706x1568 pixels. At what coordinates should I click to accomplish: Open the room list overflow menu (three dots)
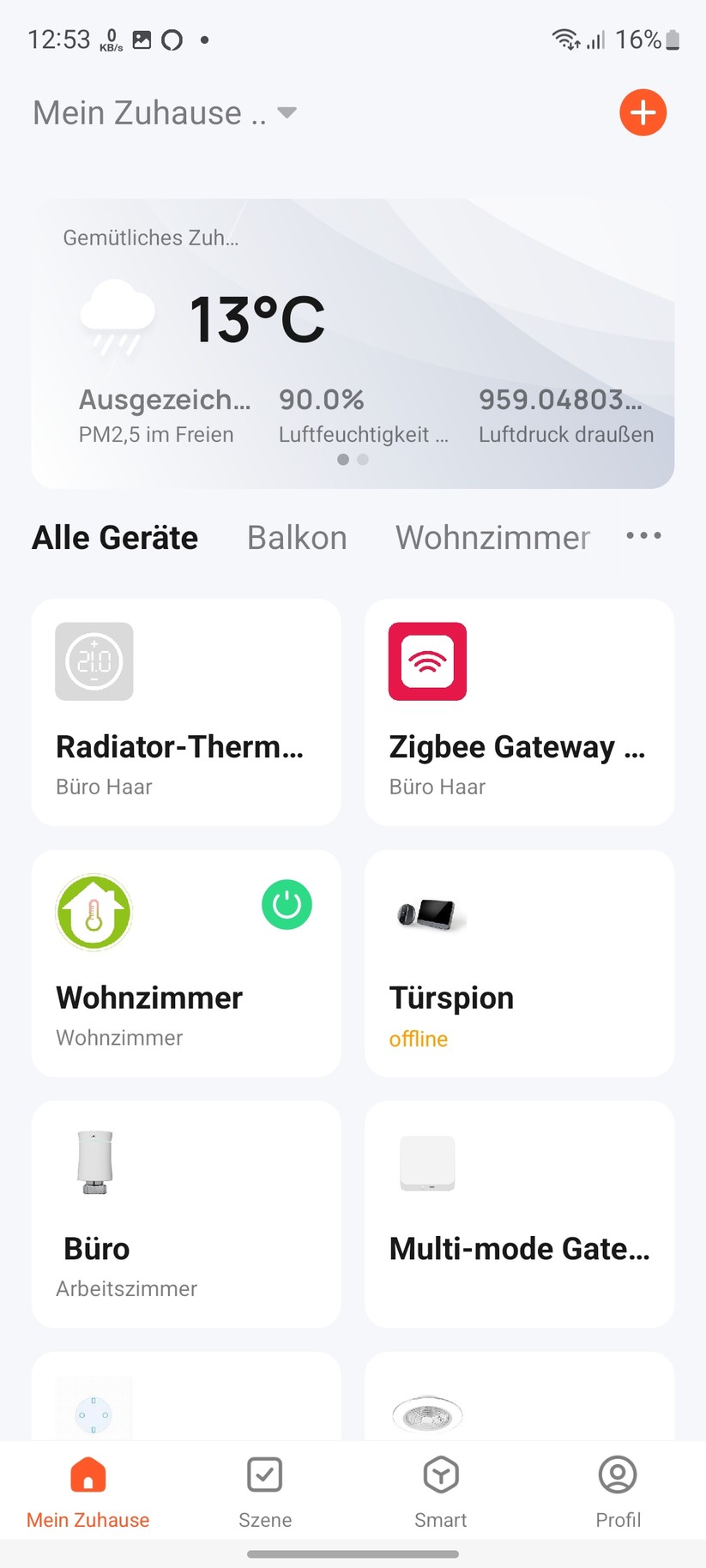[643, 534]
